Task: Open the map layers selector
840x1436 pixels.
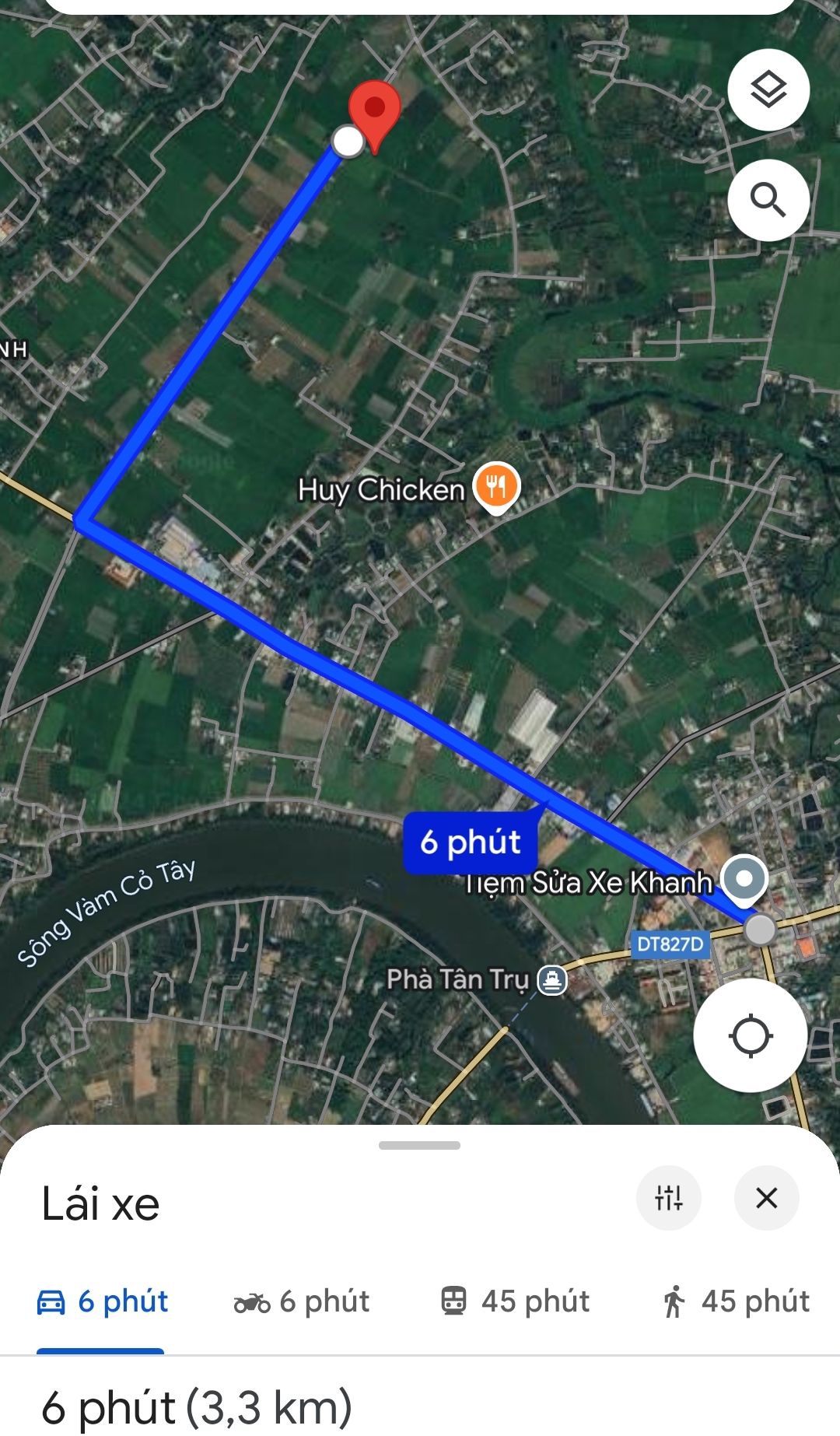Action: click(x=768, y=89)
